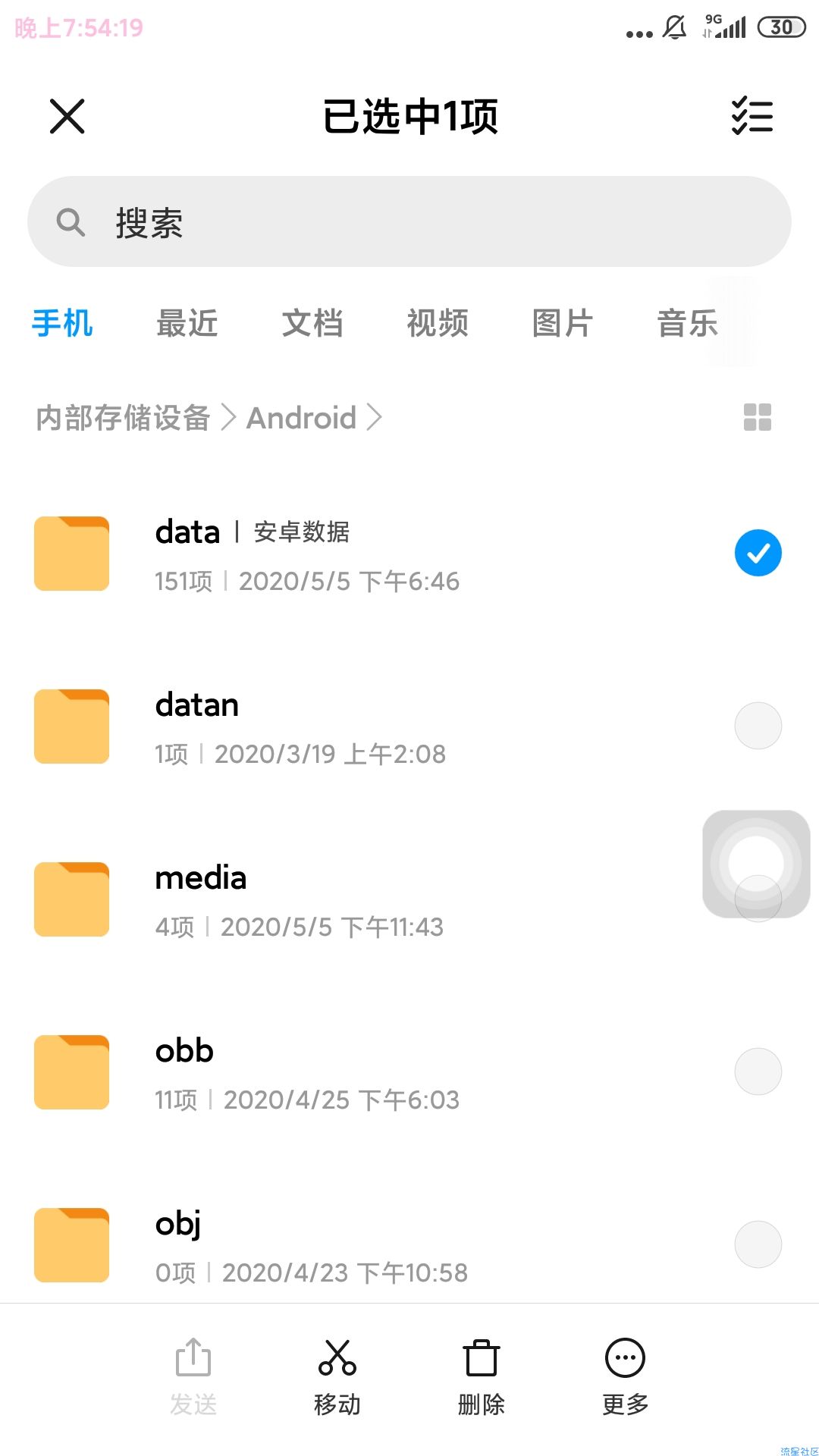The height and width of the screenshot is (1456, 819).
Task: Toggle grid view layout icon
Action: pos(757,417)
